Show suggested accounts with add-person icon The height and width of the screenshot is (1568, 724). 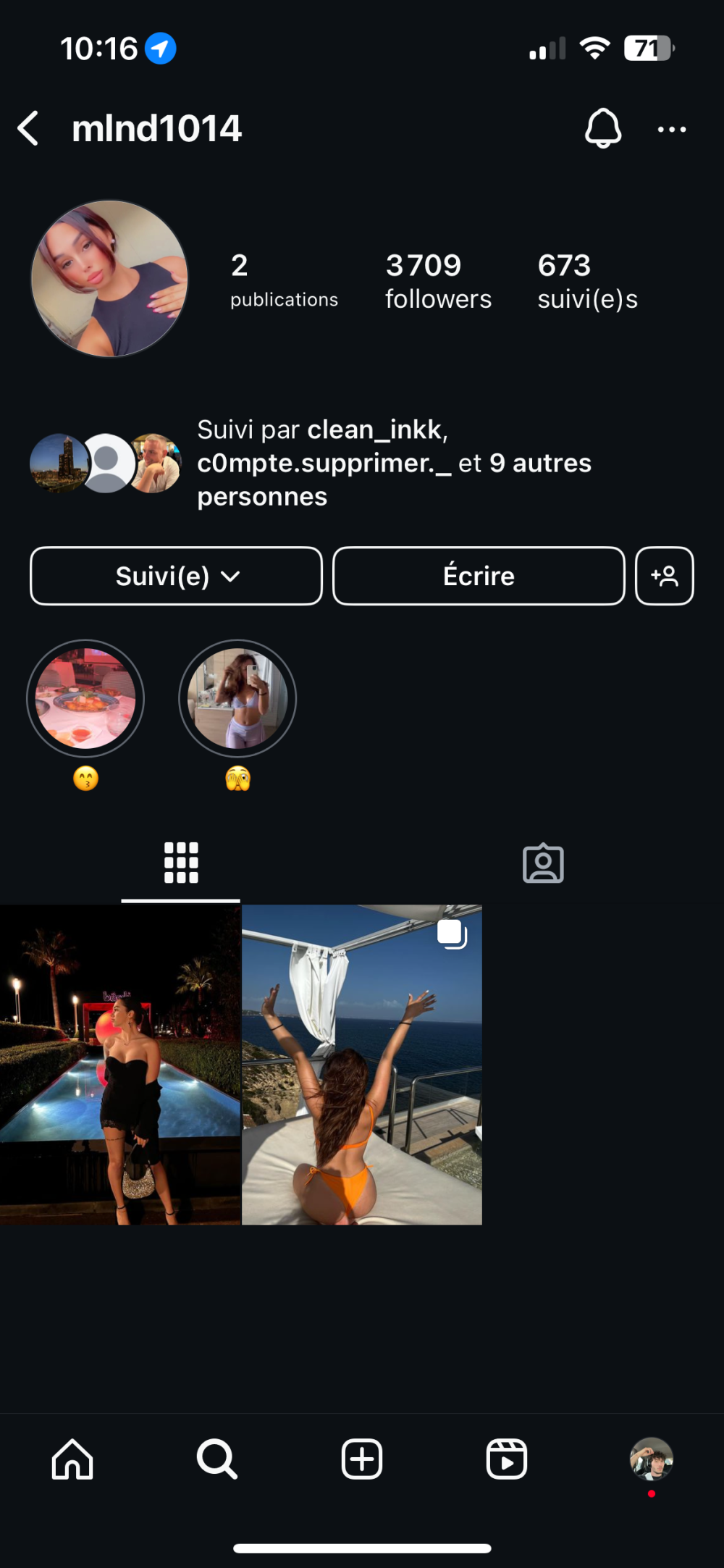664,576
